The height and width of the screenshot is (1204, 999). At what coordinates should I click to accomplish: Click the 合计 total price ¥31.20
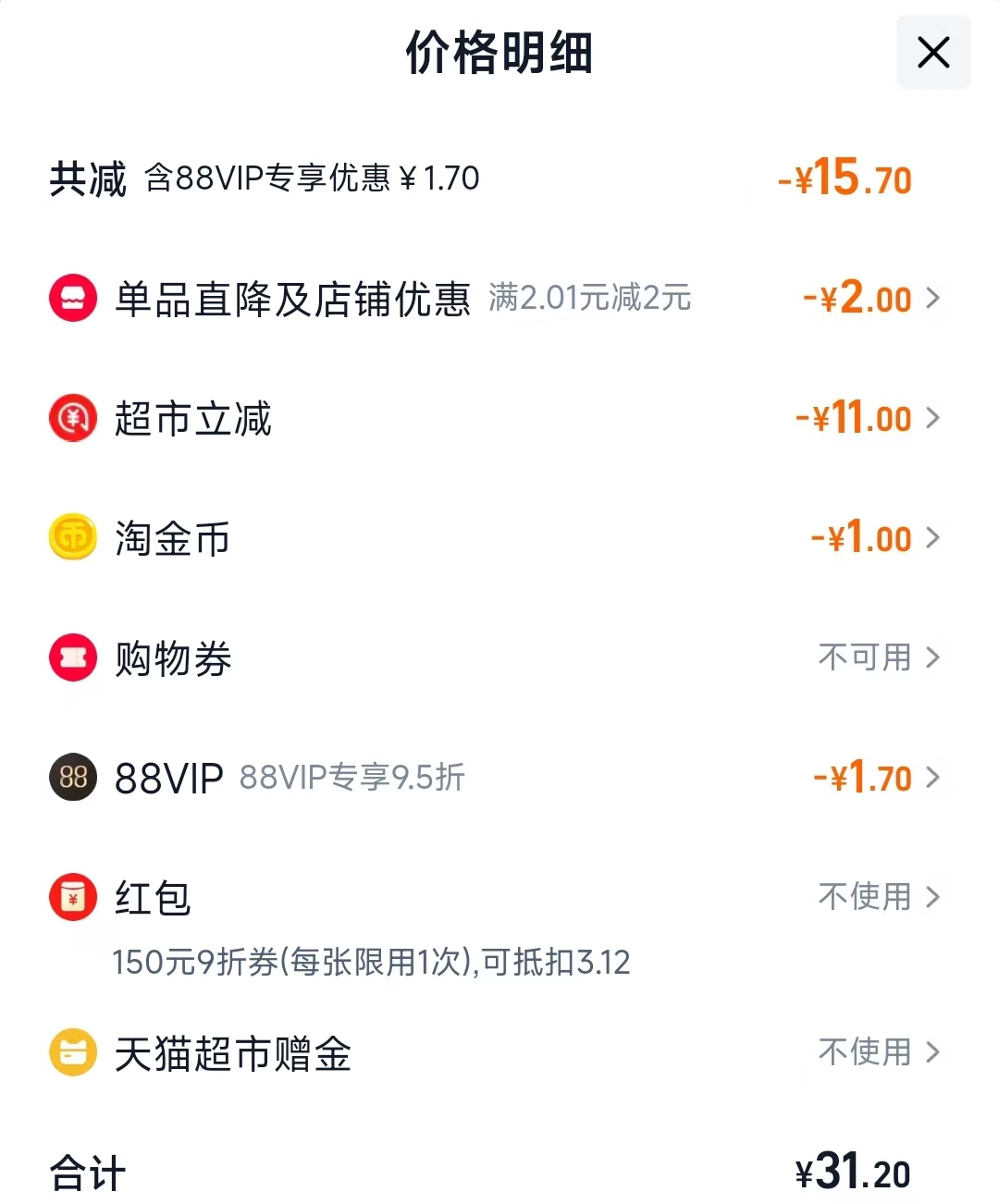click(x=851, y=1173)
